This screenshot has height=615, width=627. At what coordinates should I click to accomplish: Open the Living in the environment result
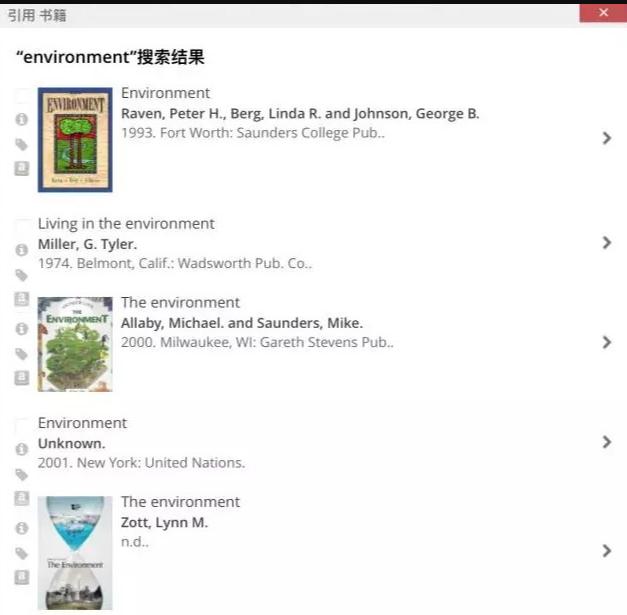(x=606, y=242)
